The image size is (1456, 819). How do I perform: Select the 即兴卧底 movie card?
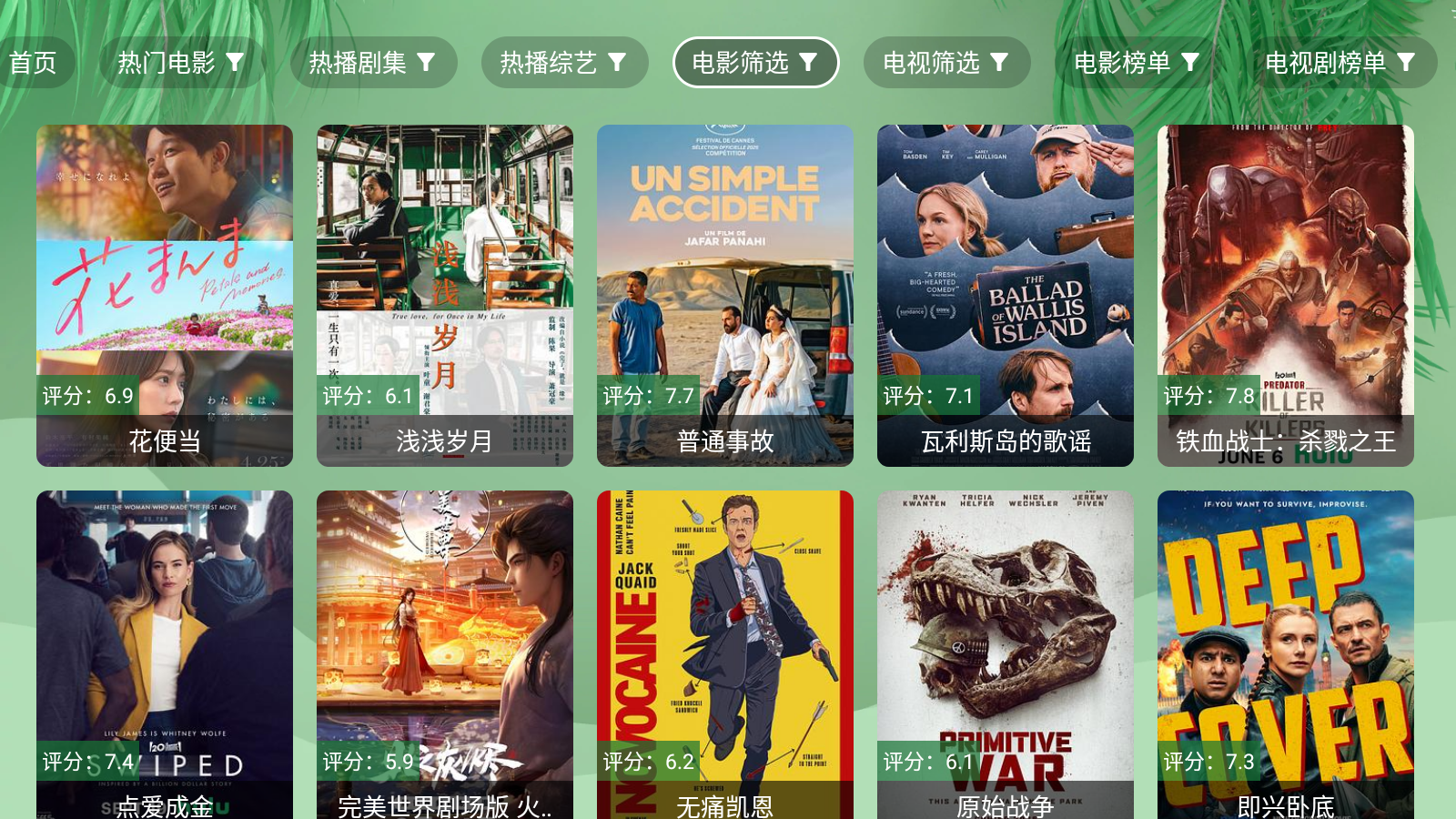point(1286,655)
